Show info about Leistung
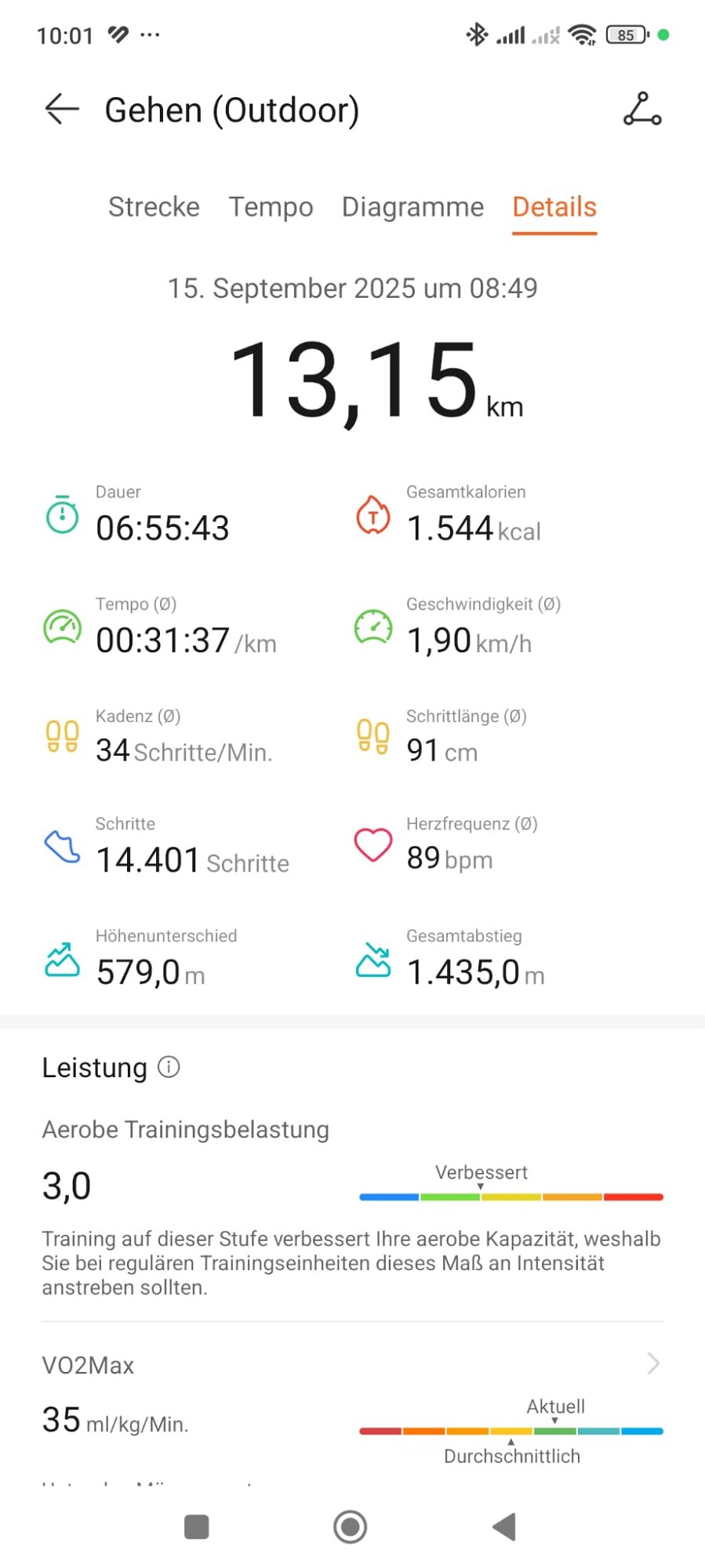The width and height of the screenshot is (705, 1568). 169,1067
